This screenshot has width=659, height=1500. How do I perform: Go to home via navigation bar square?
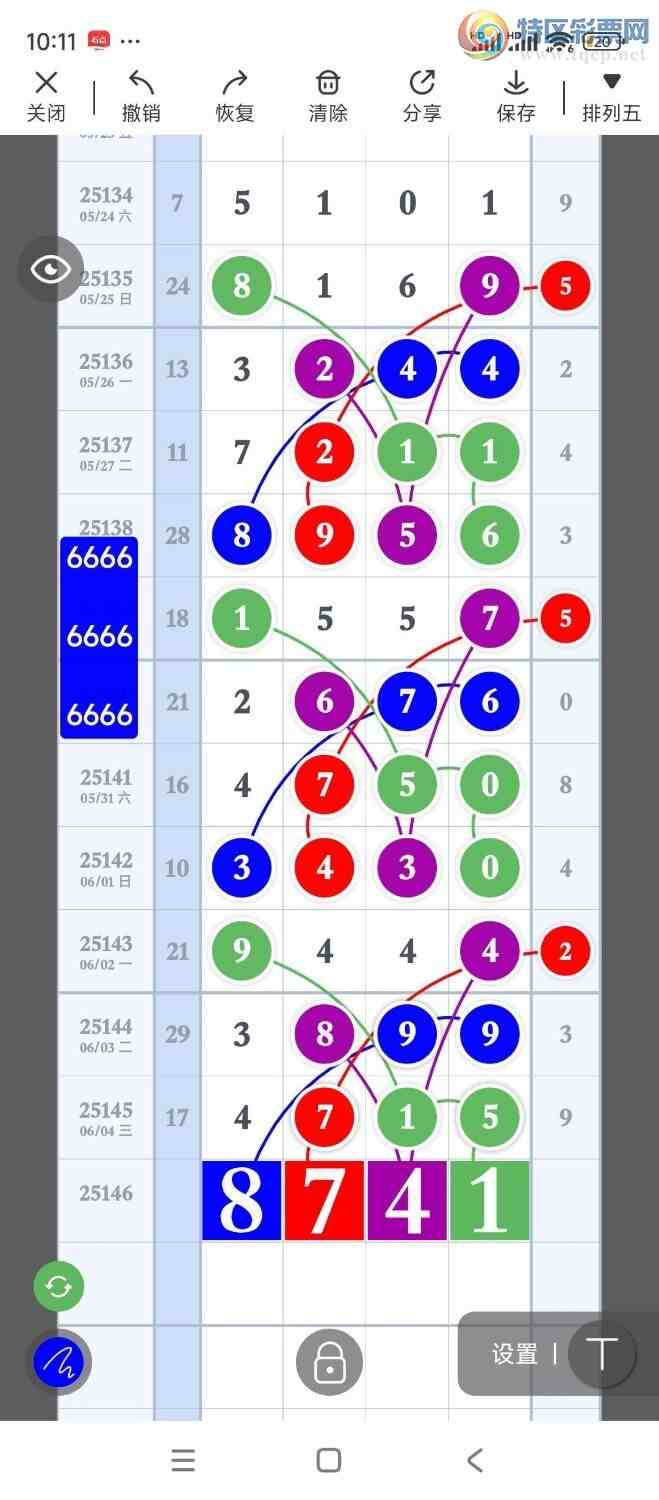329,1460
